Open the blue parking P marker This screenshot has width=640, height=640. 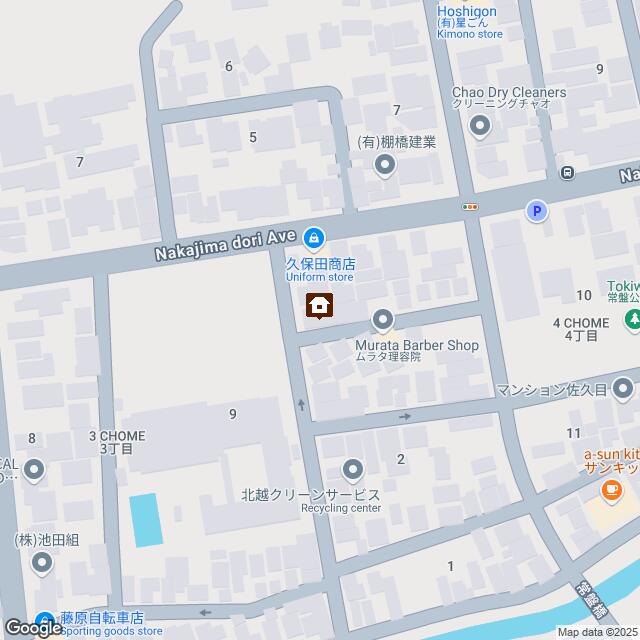tap(537, 210)
